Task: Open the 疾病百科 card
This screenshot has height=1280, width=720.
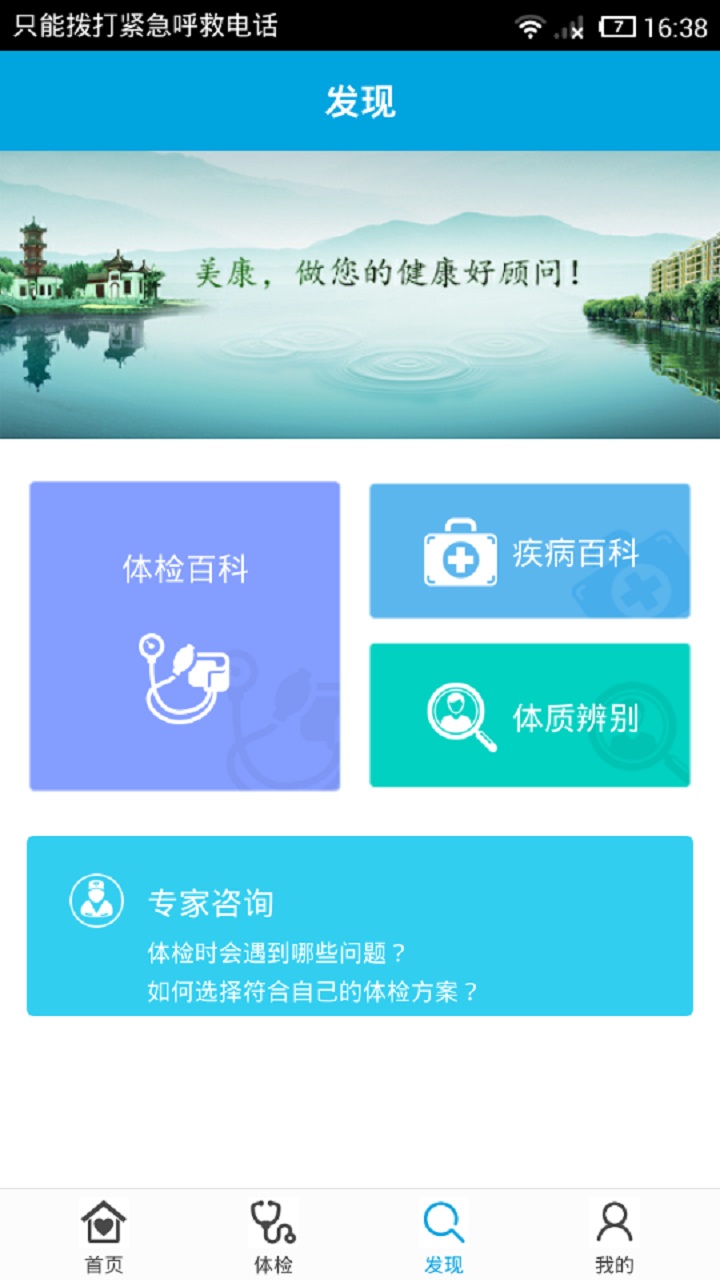Action: pyautogui.click(x=530, y=551)
